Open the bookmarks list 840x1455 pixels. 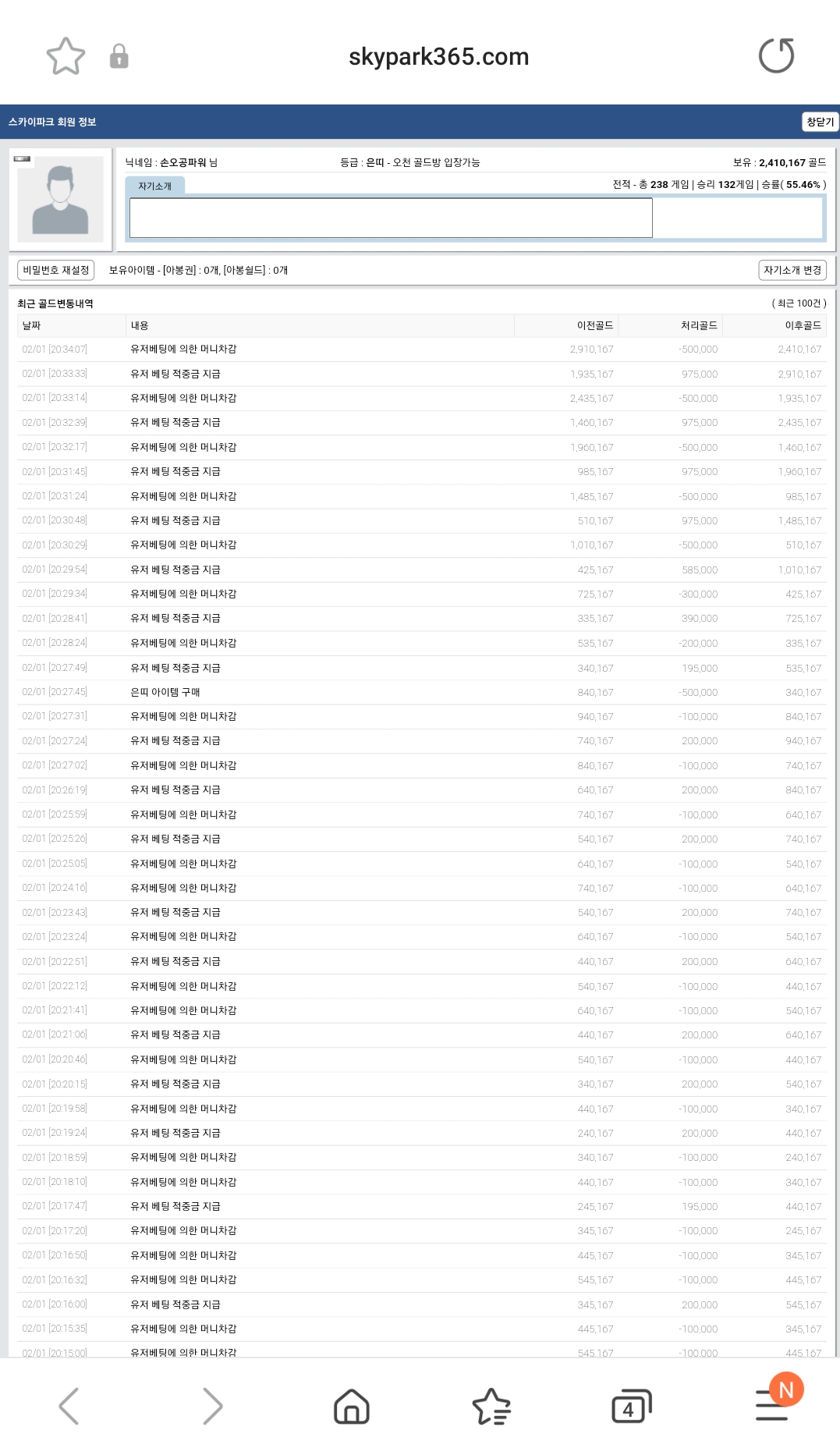[491, 1406]
